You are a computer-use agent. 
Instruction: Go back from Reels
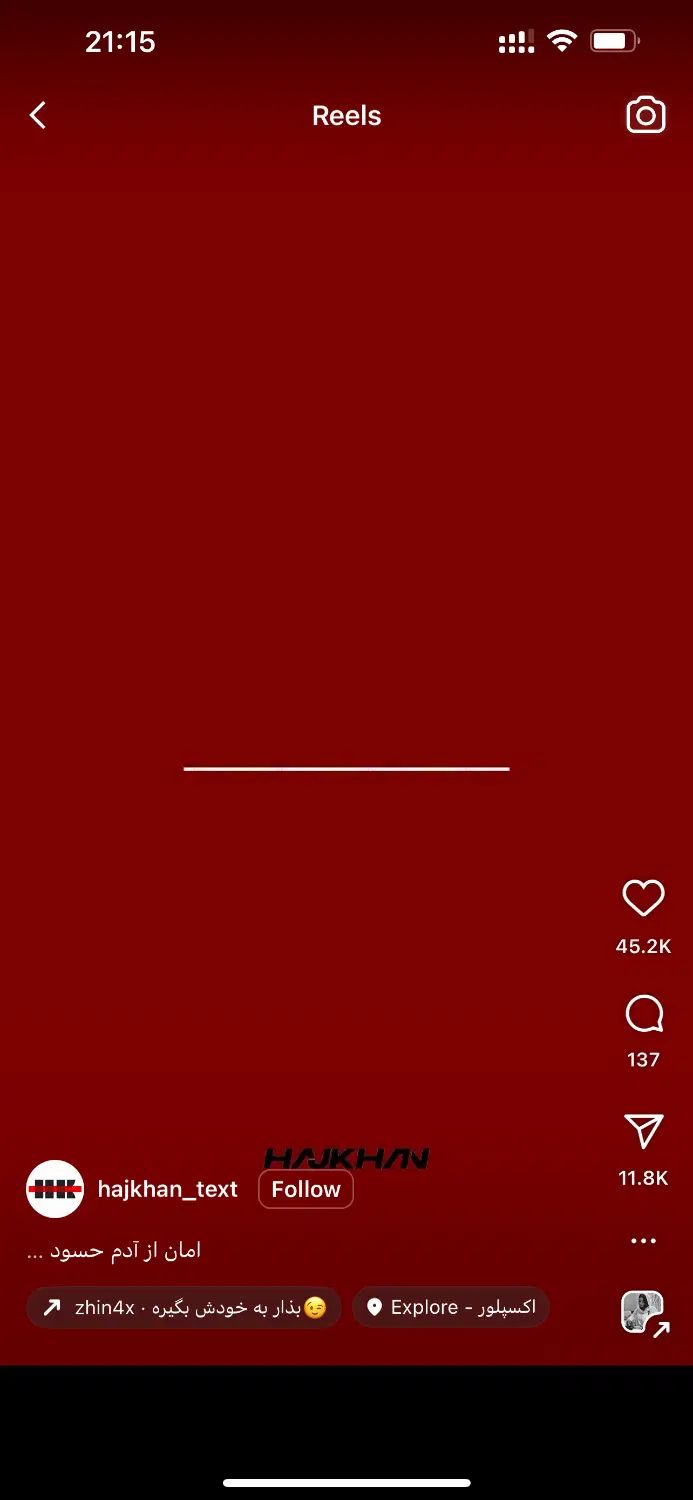pyautogui.click(x=38, y=116)
